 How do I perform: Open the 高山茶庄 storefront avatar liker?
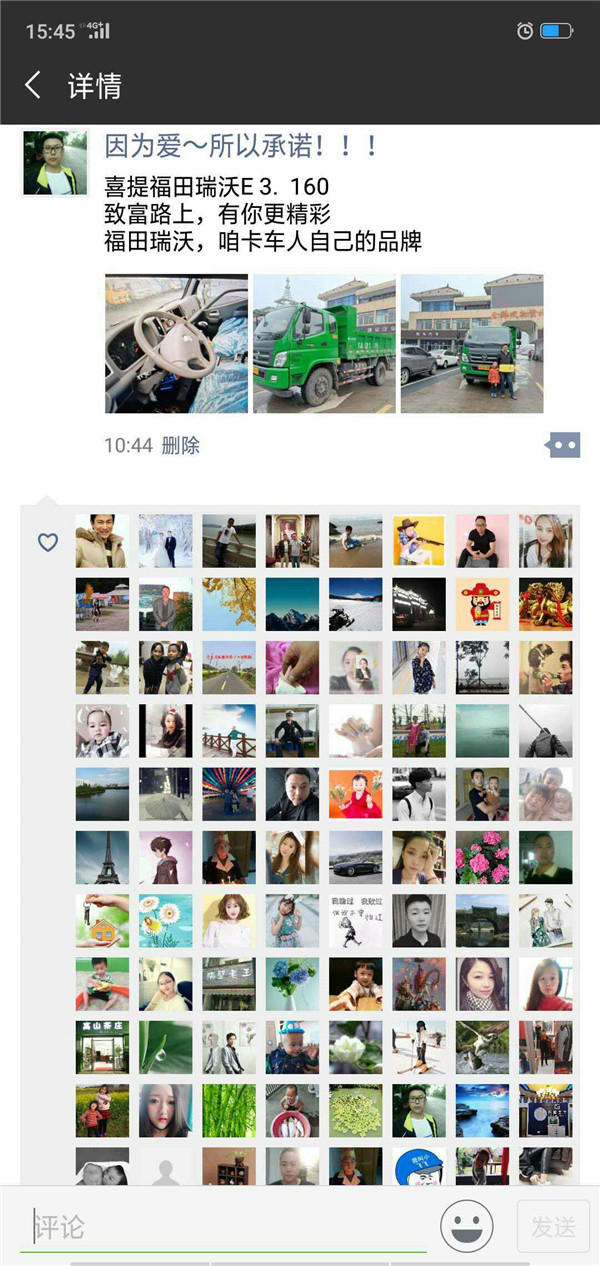pyautogui.click(x=102, y=1047)
